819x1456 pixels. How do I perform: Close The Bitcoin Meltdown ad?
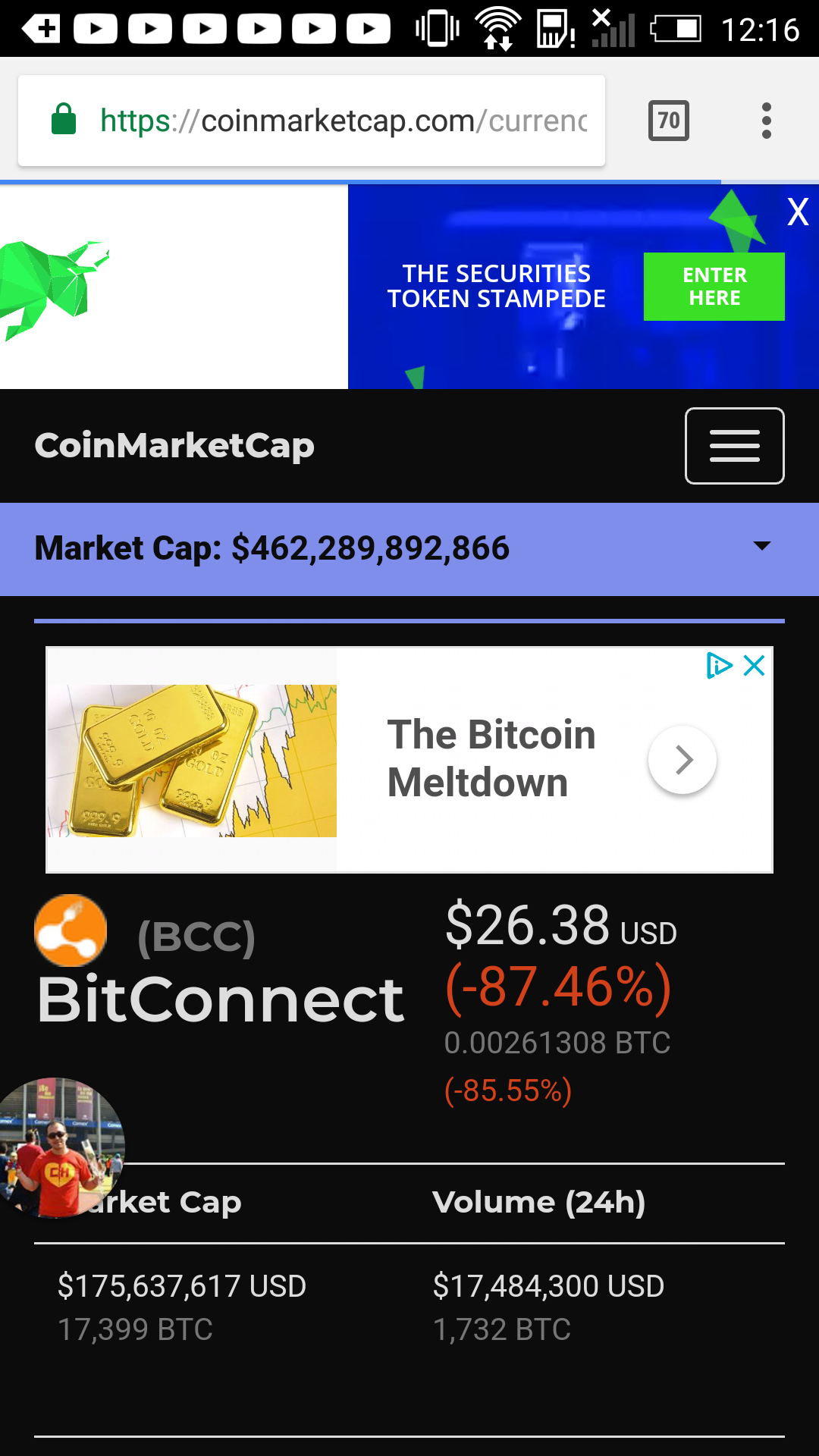tap(755, 666)
